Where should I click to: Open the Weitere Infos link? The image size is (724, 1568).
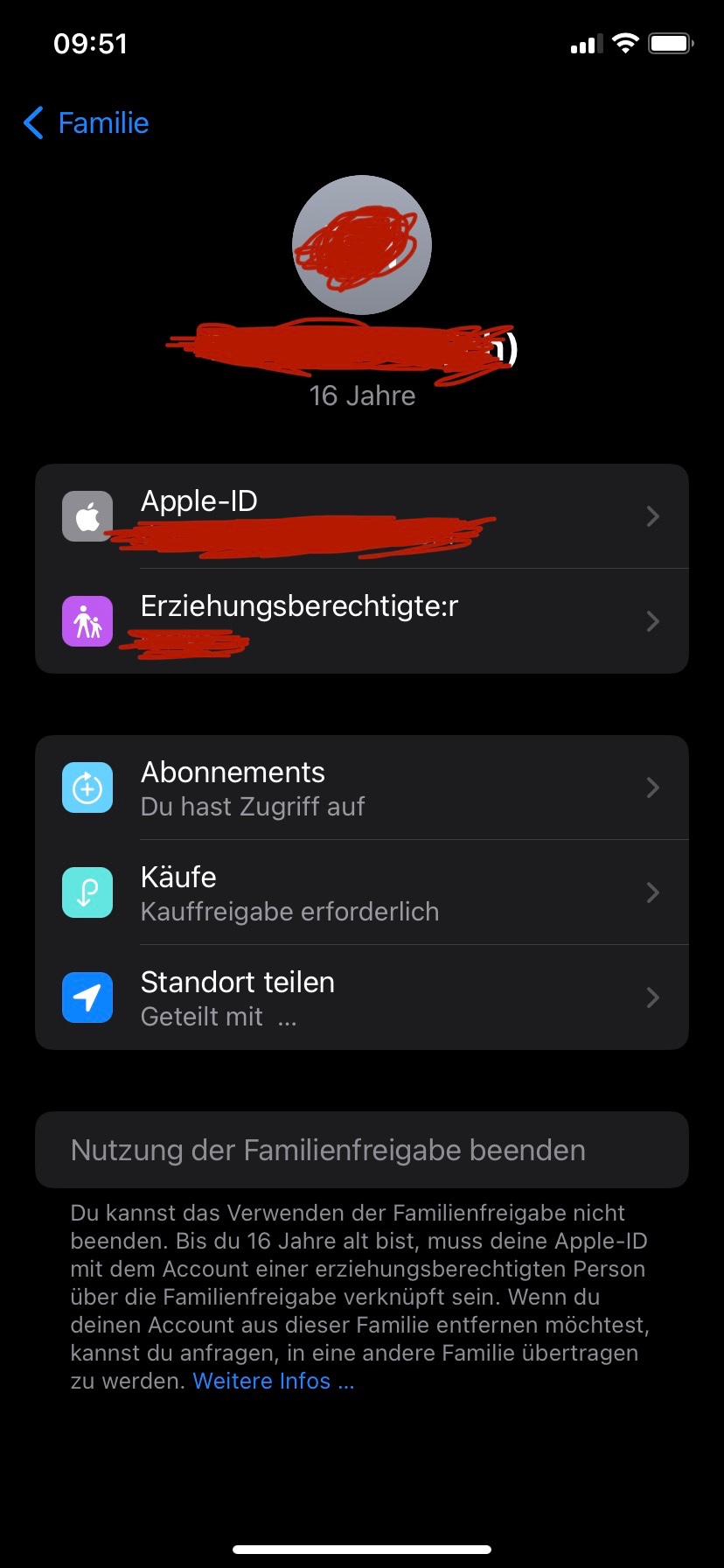click(273, 1382)
